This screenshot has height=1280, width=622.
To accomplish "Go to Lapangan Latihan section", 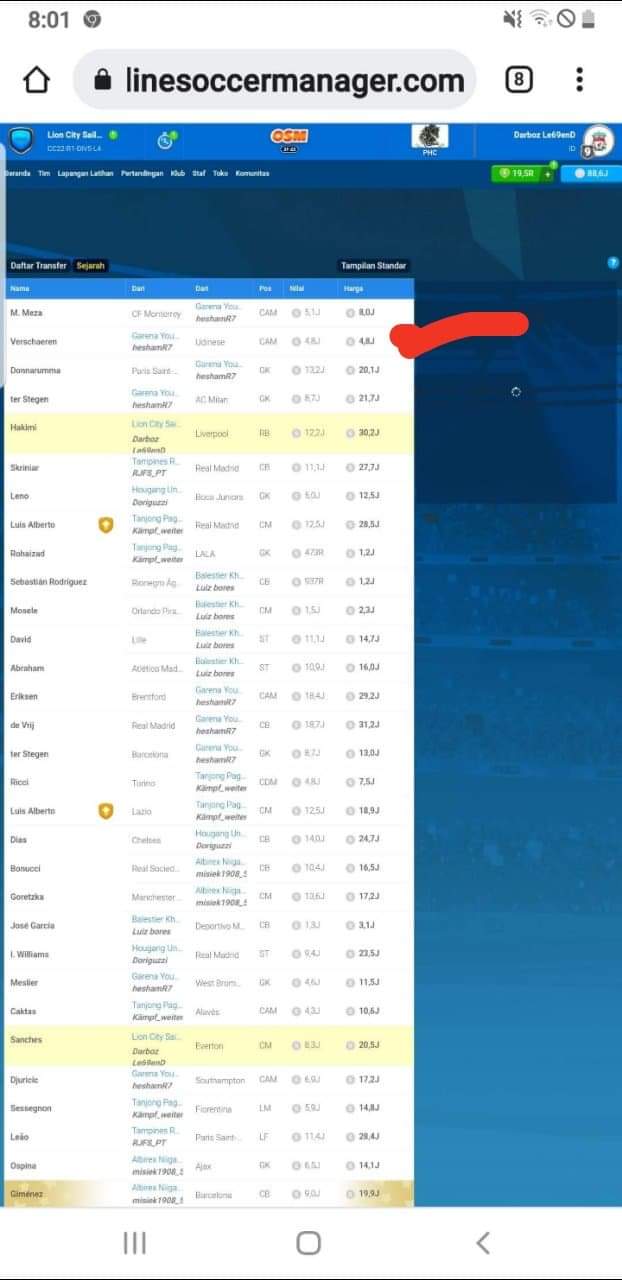I will [85, 173].
